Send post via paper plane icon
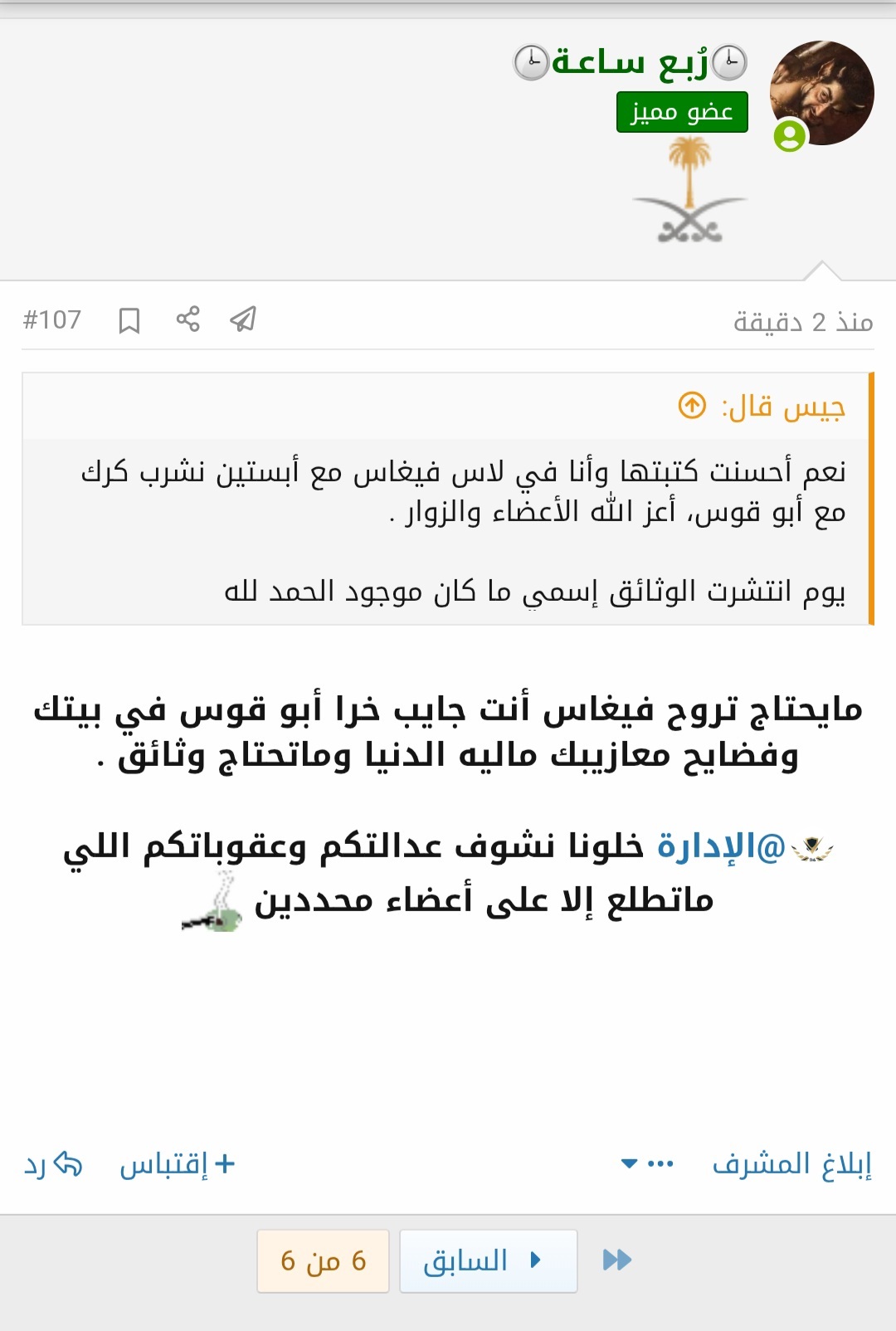This screenshot has height=1331, width=896. coord(243,319)
